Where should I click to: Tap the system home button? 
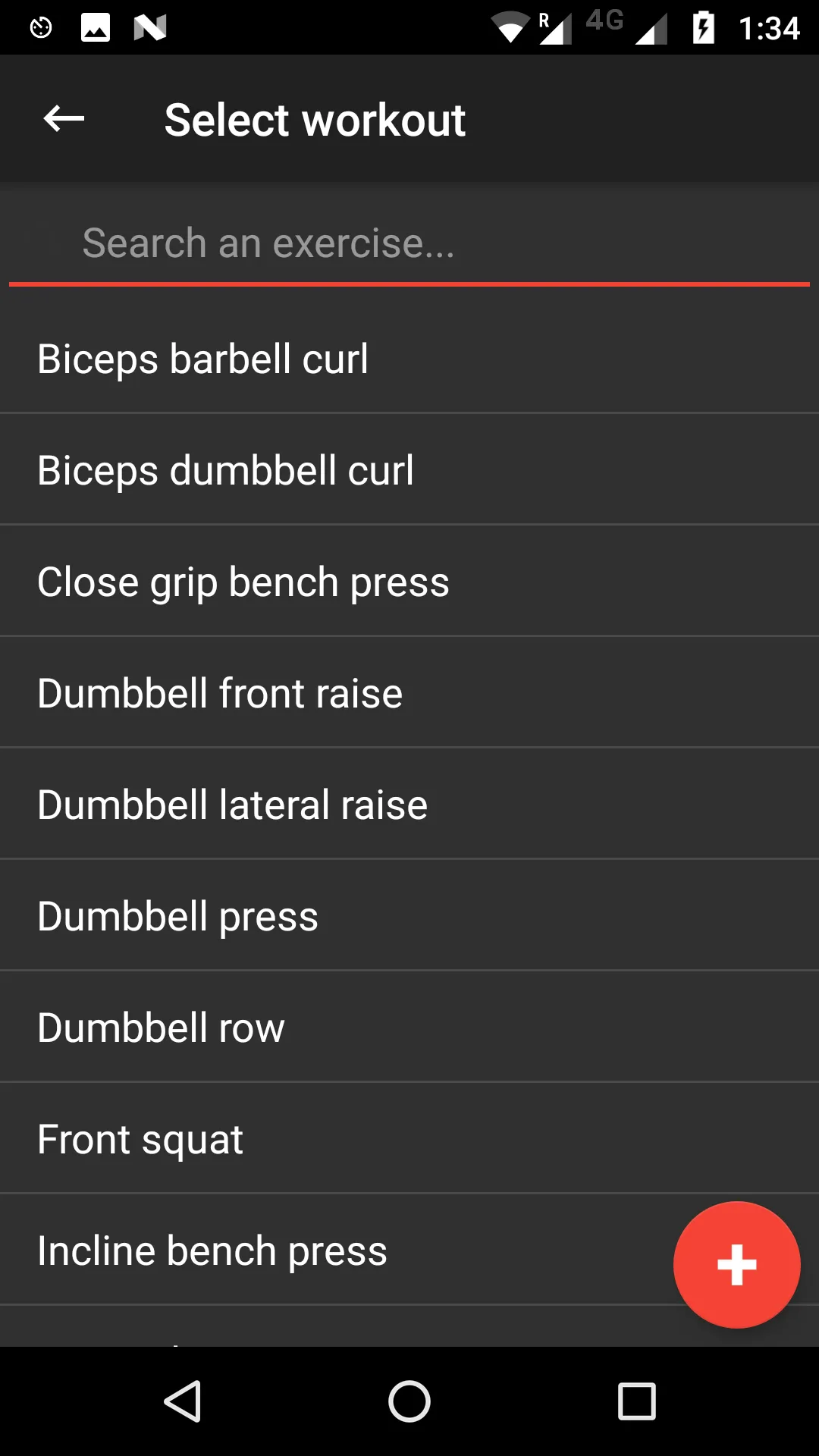[409, 1401]
